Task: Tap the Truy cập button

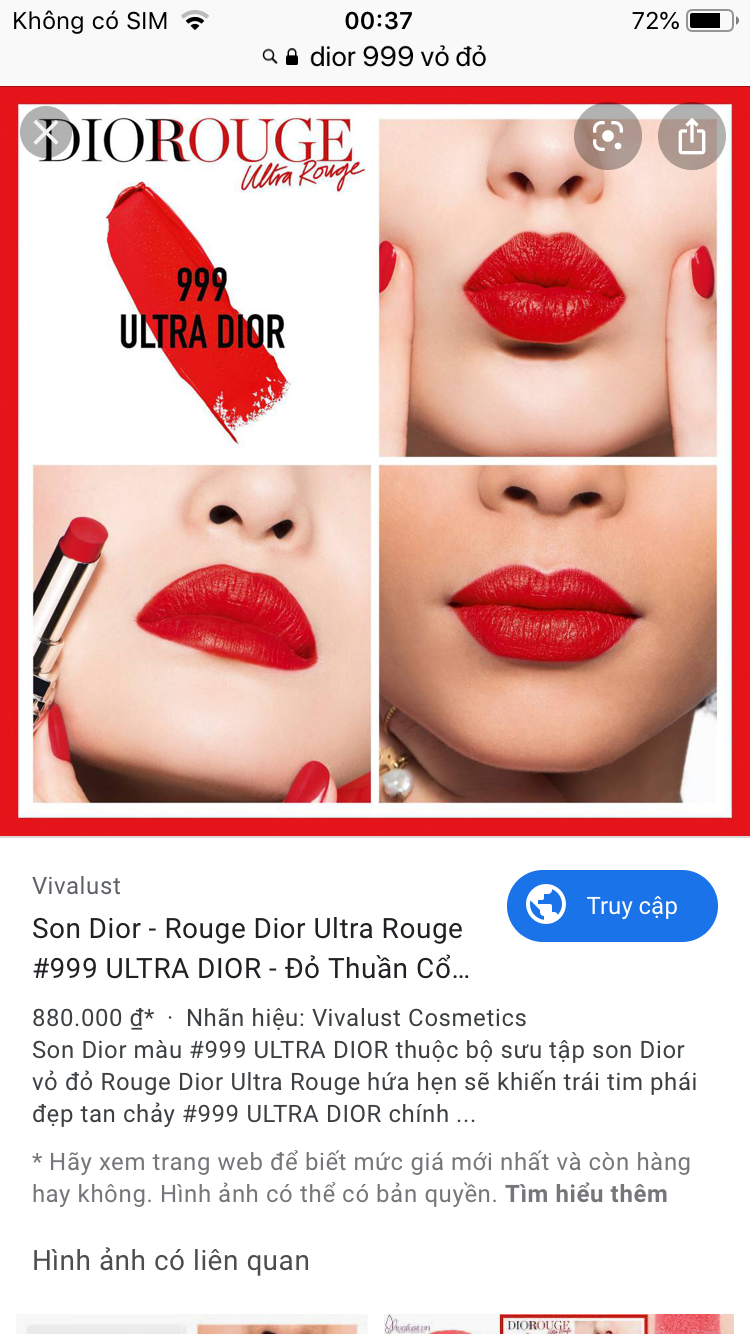Action: (x=612, y=906)
